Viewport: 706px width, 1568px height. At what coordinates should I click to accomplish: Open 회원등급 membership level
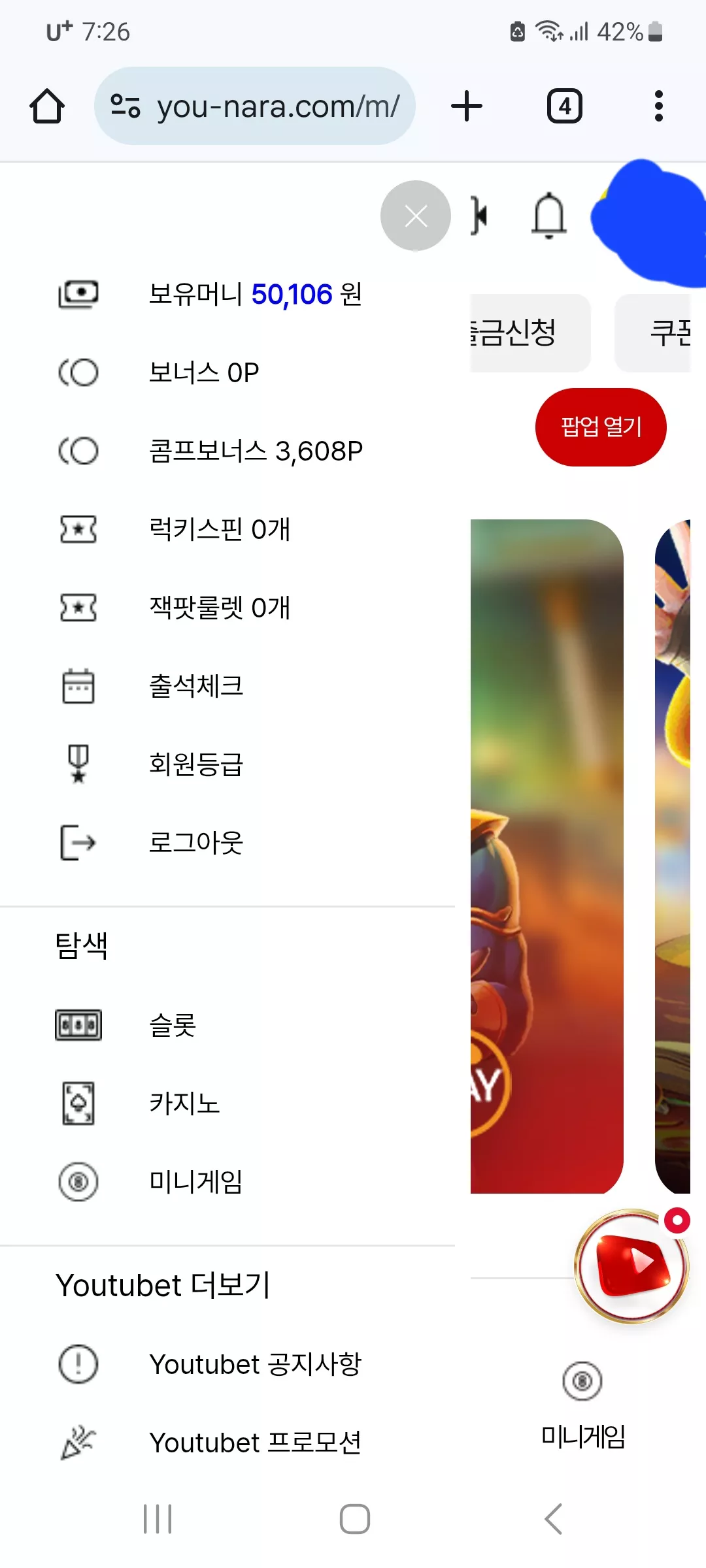click(227, 764)
